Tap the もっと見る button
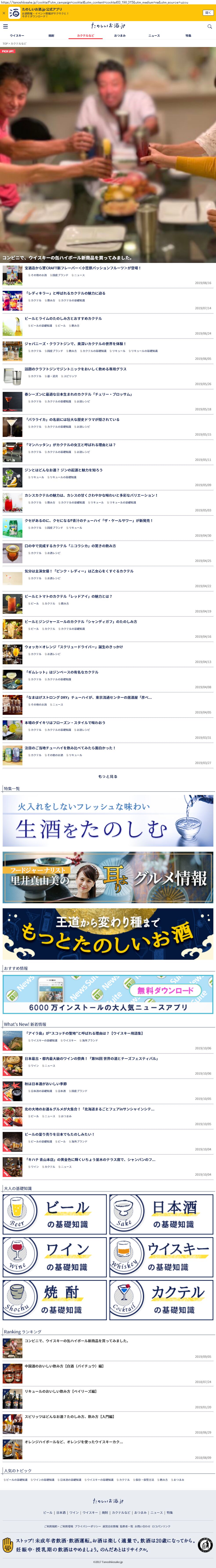Image resolution: width=216 pixels, height=1568 pixels. coord(108,777)
